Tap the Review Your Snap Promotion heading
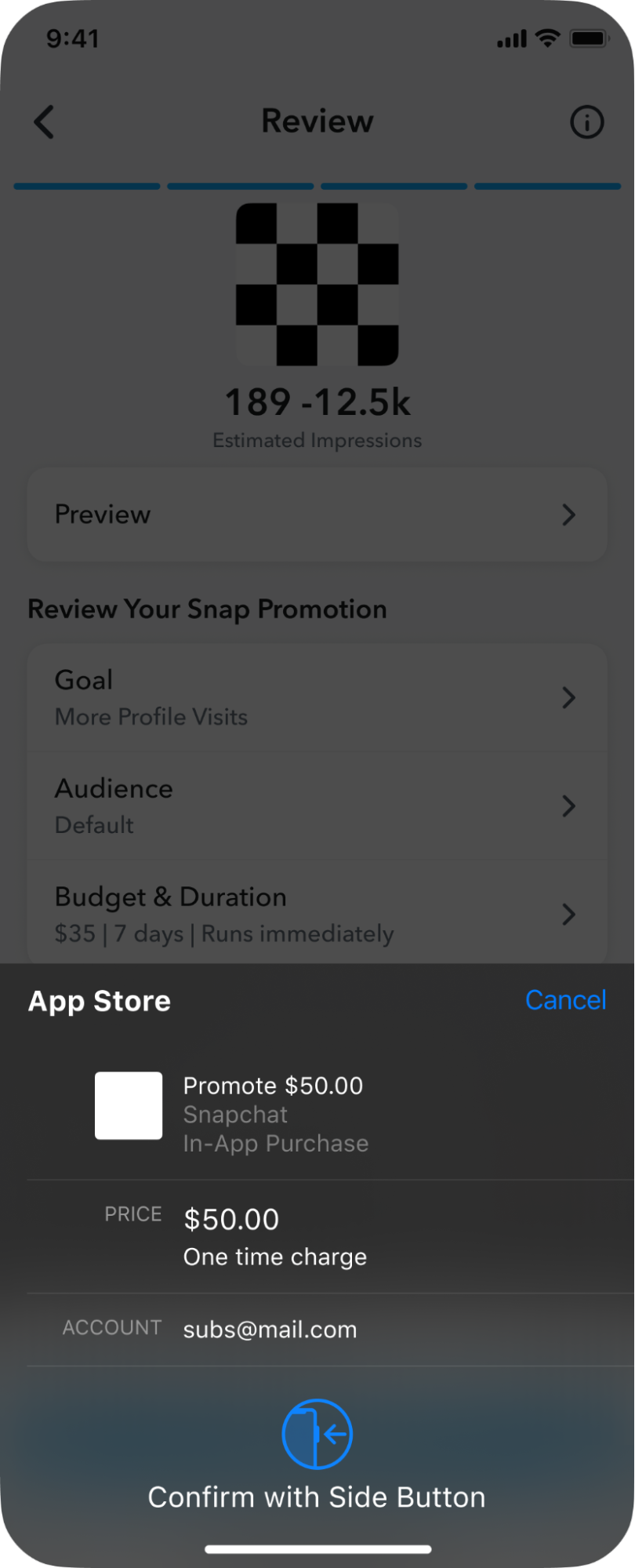This screenshot has height=1568, width=635. (x=207, y=609)
